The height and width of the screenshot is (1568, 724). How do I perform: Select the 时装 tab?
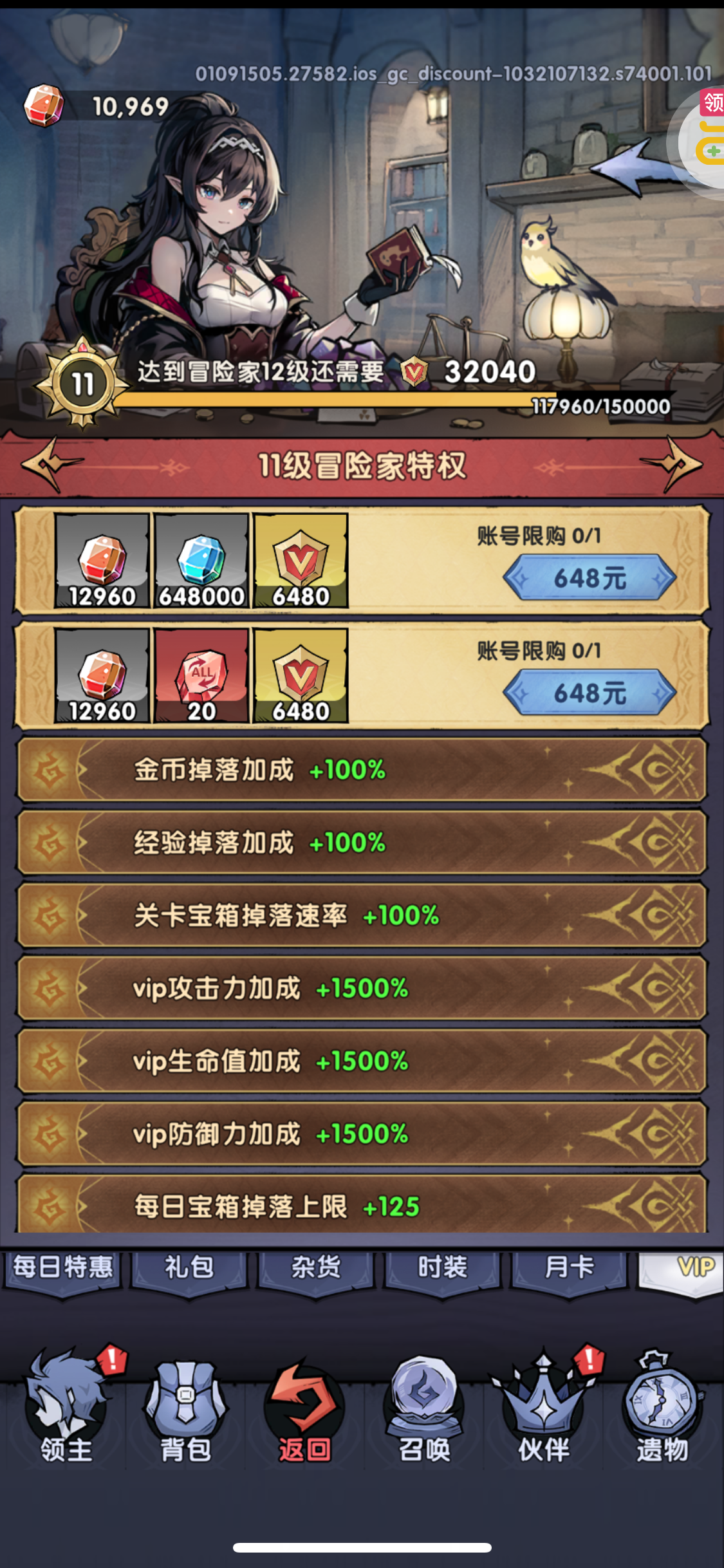[x=442, y=1267]
